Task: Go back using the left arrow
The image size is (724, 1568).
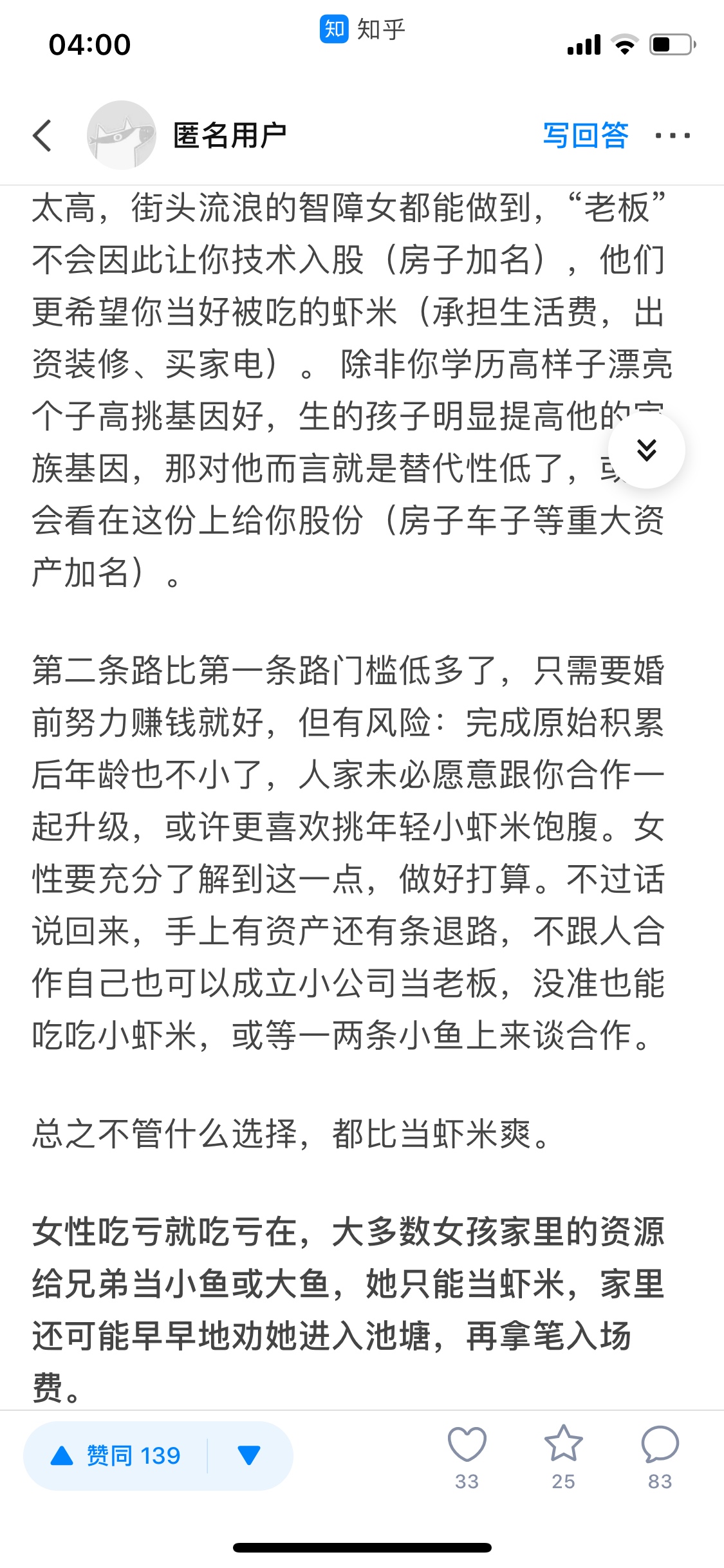Action: click(x=42, y=136)
